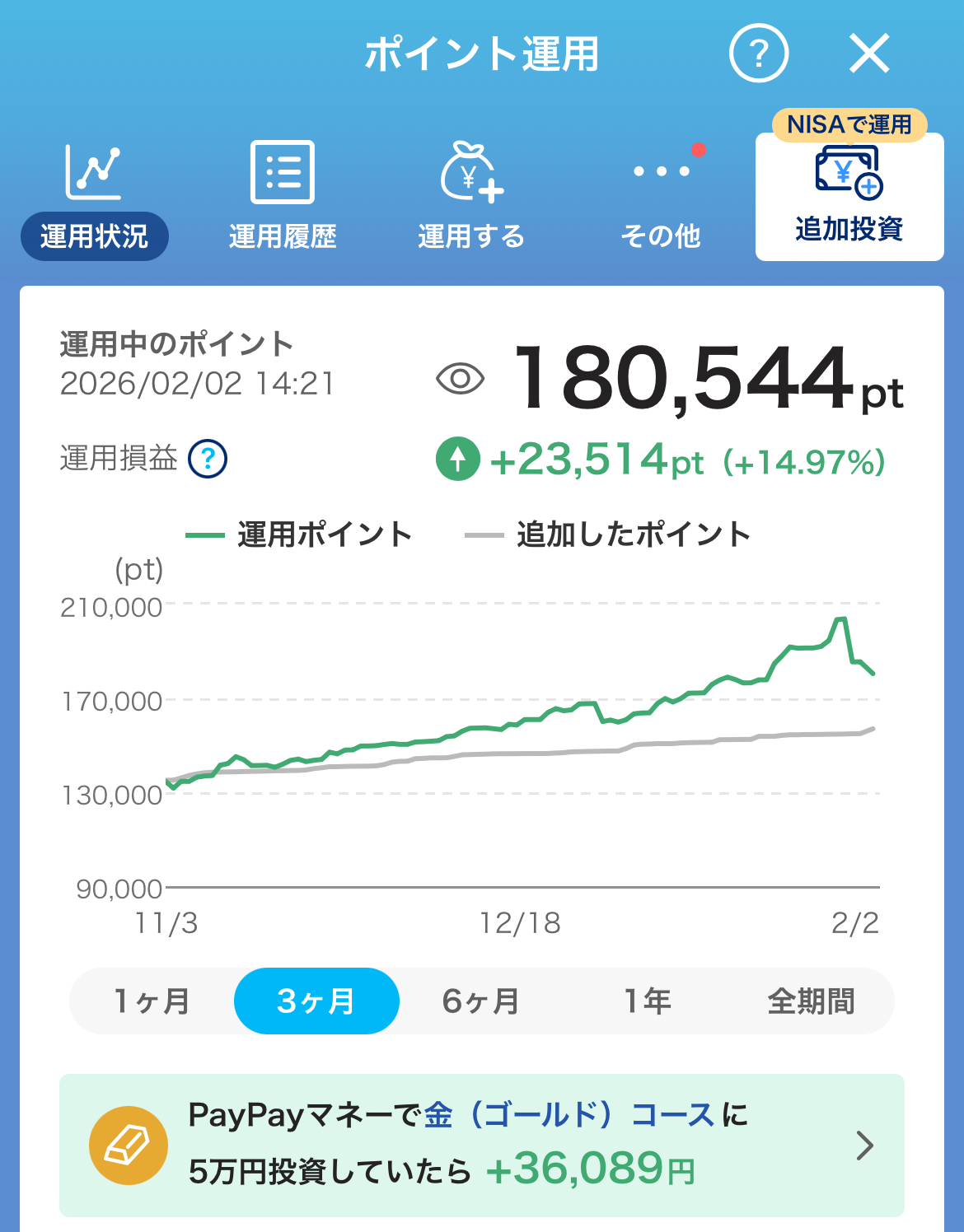Open the 金（ゴールド）コース banner
The height and width of the screenshot is (1232, 964).
(482, 1145)
